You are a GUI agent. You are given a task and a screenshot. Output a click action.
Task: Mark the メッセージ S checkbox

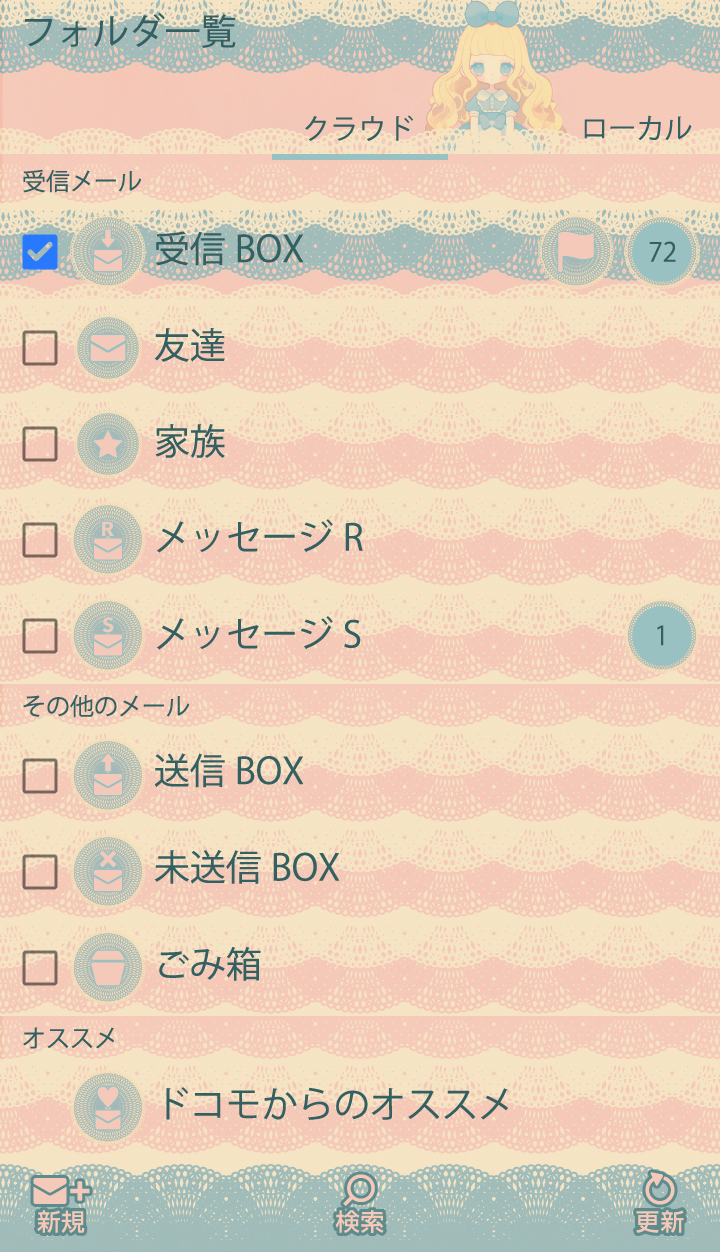[x=40, y=635]
